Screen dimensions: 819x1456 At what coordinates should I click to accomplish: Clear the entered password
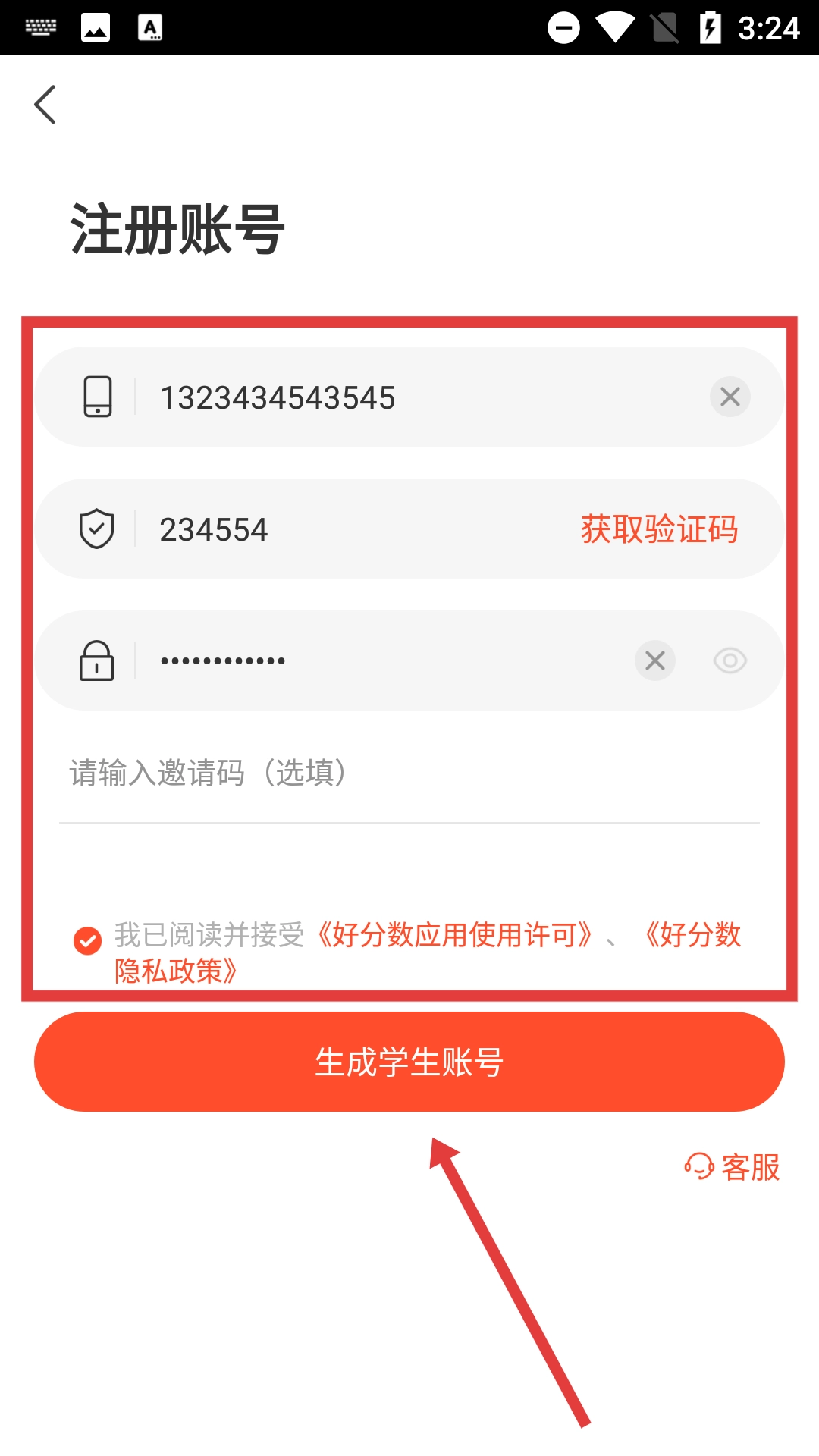click(654, 661)
